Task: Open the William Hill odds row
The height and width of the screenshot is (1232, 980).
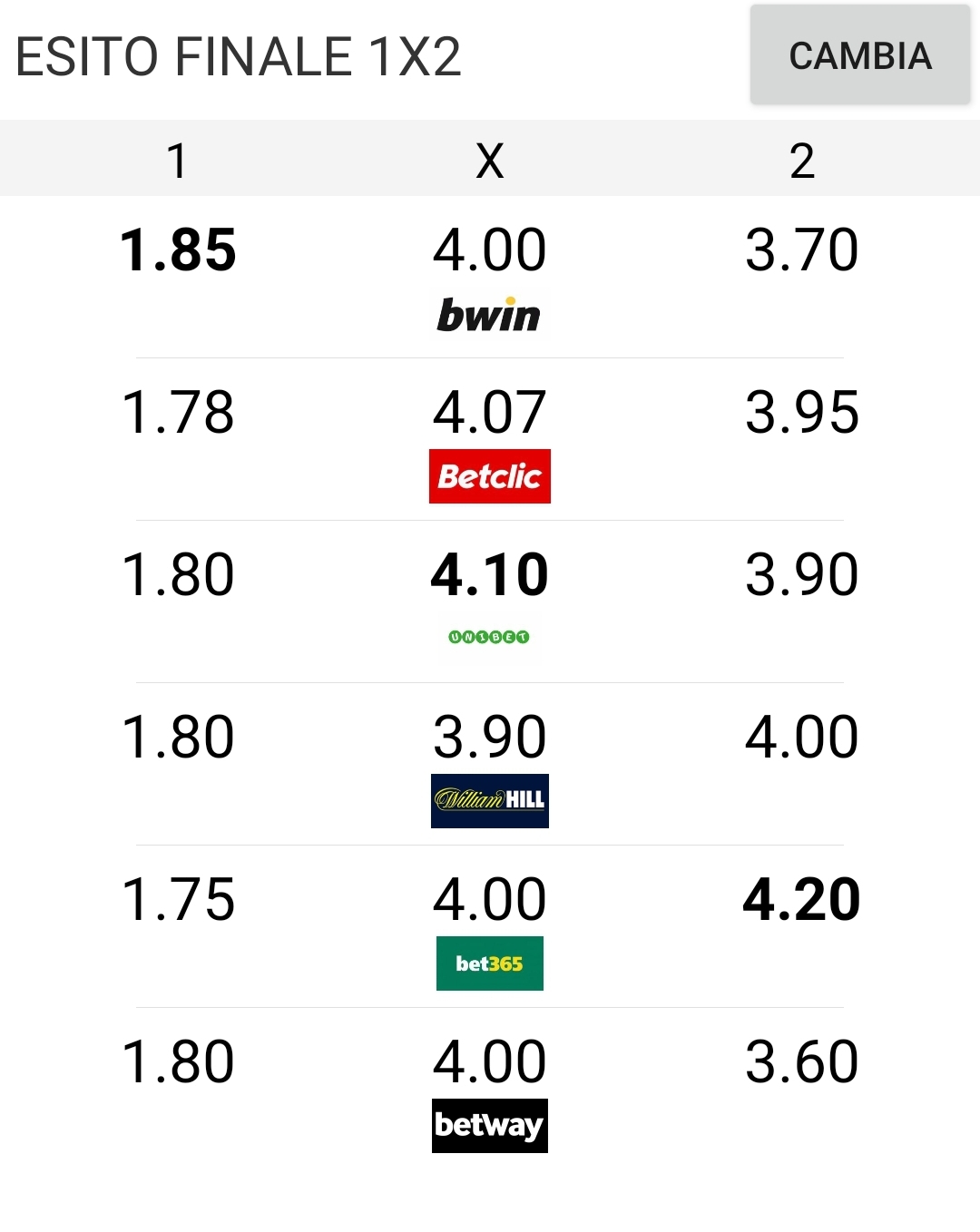Action: [x=489, y=800]
